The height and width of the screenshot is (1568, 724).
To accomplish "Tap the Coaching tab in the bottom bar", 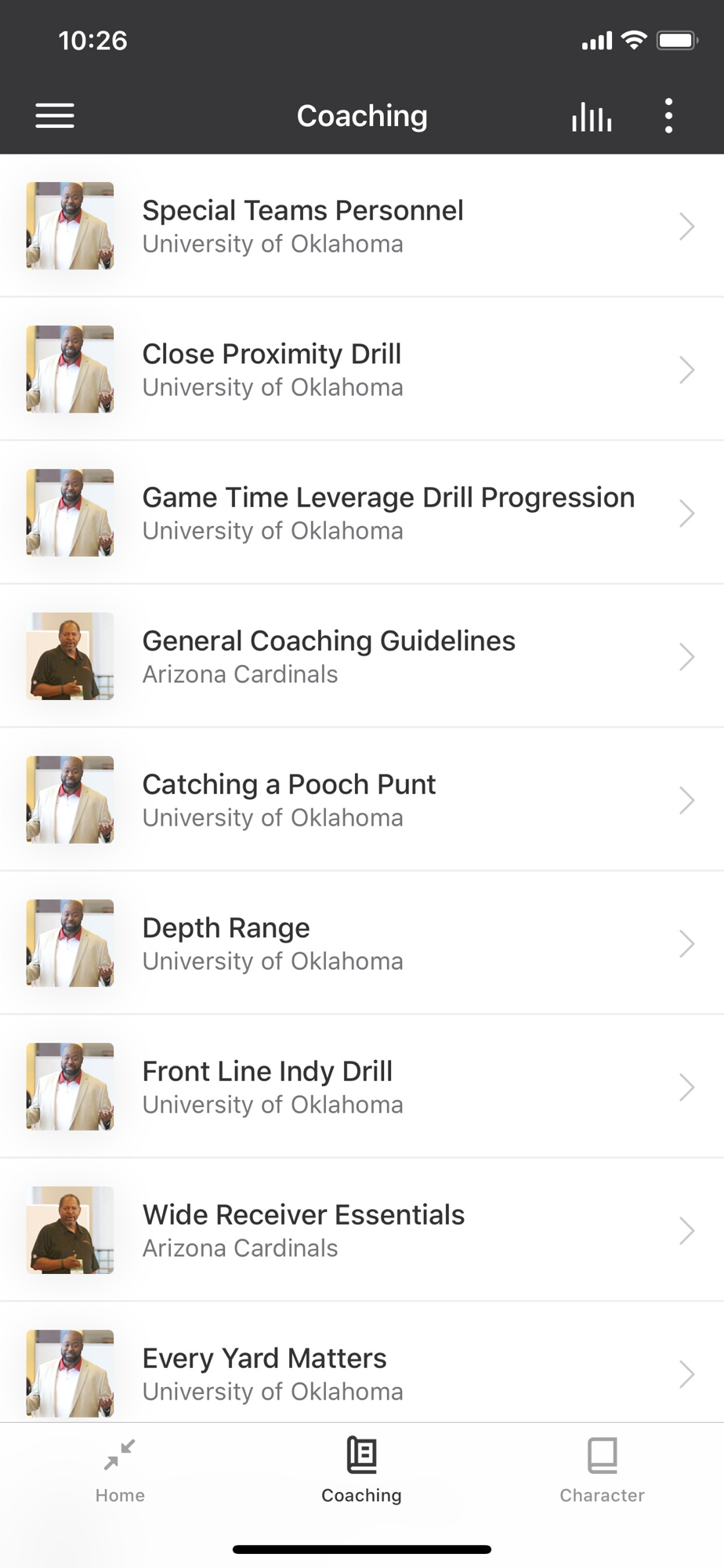I will point(361,1471).
